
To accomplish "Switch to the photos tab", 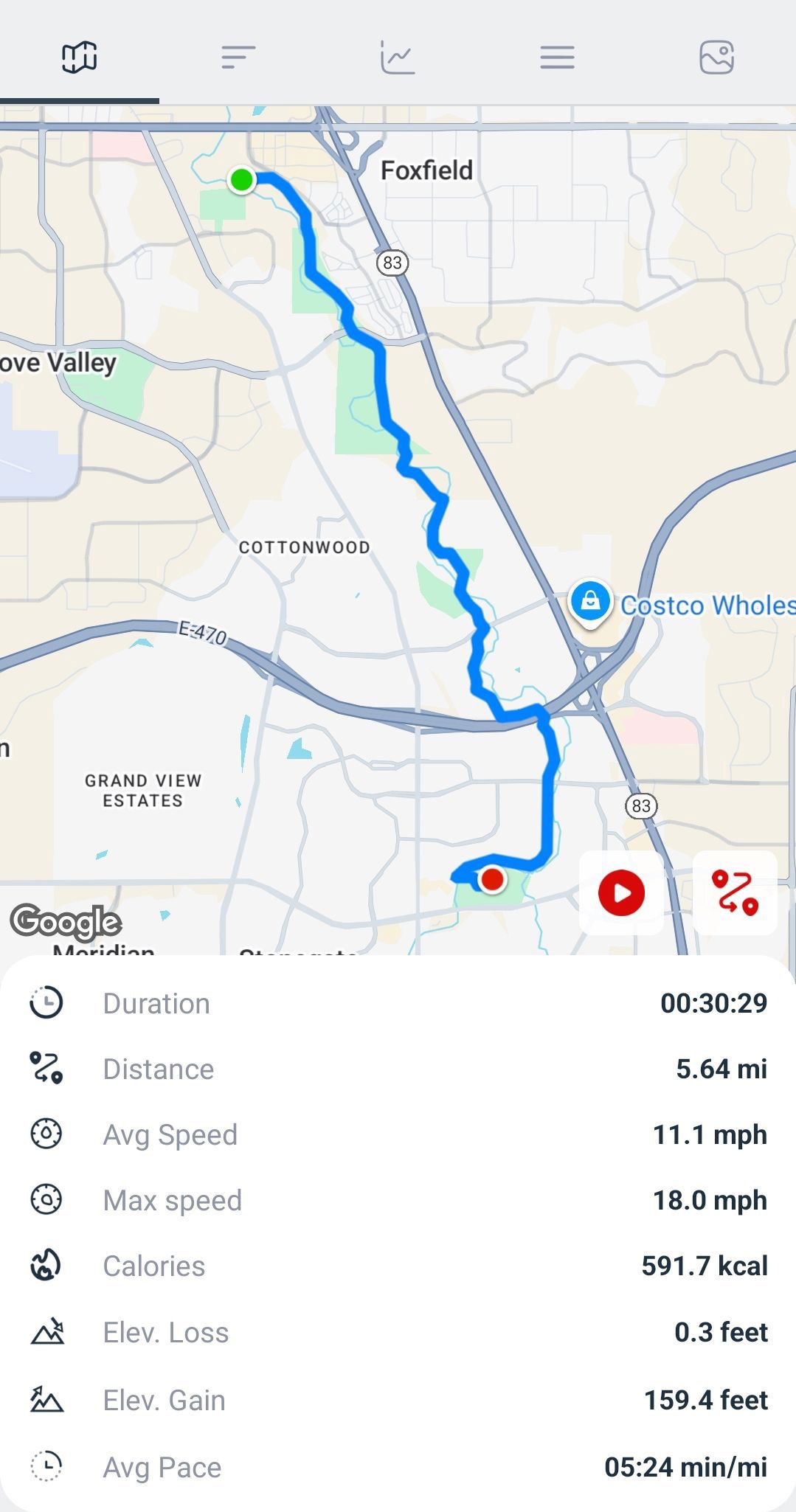I will click(716, 58).
